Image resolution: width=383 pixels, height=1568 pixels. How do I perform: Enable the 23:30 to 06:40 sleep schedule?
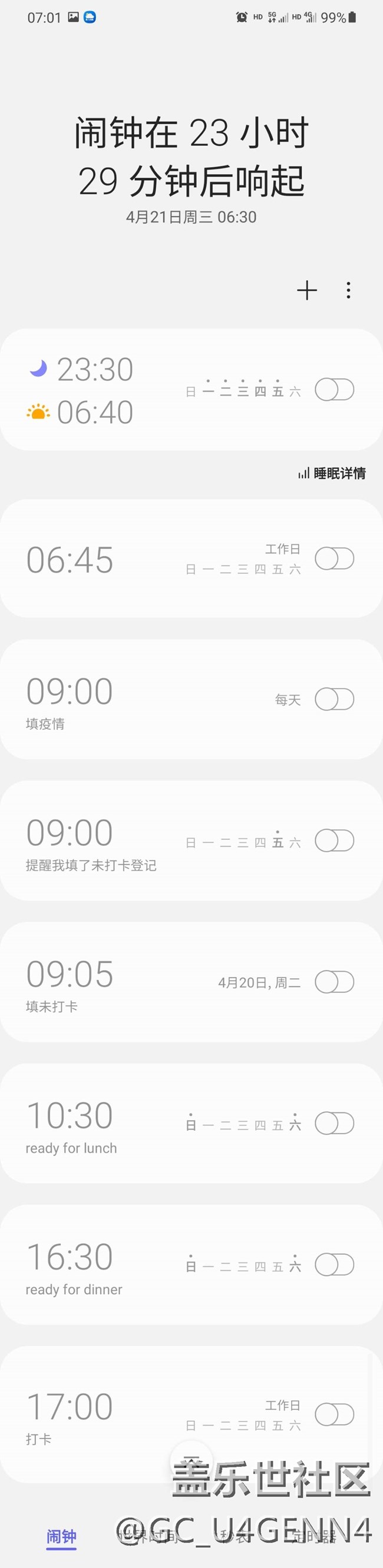click(334, 390)
